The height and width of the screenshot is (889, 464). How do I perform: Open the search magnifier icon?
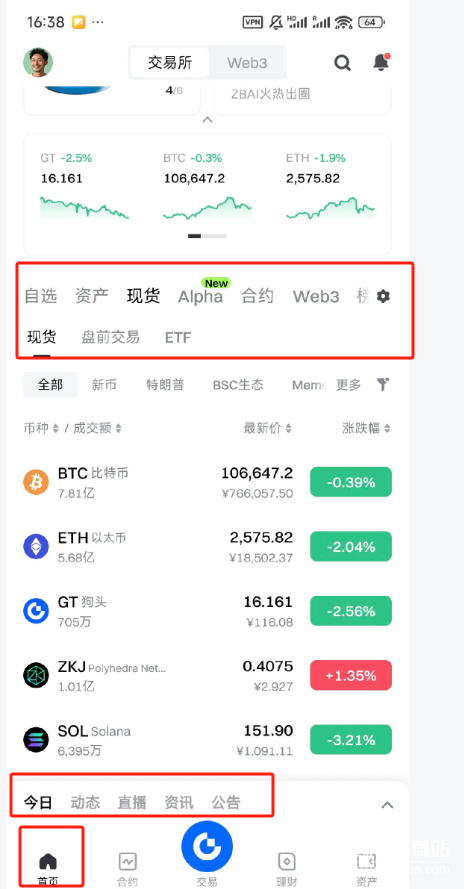pos(342,63)
